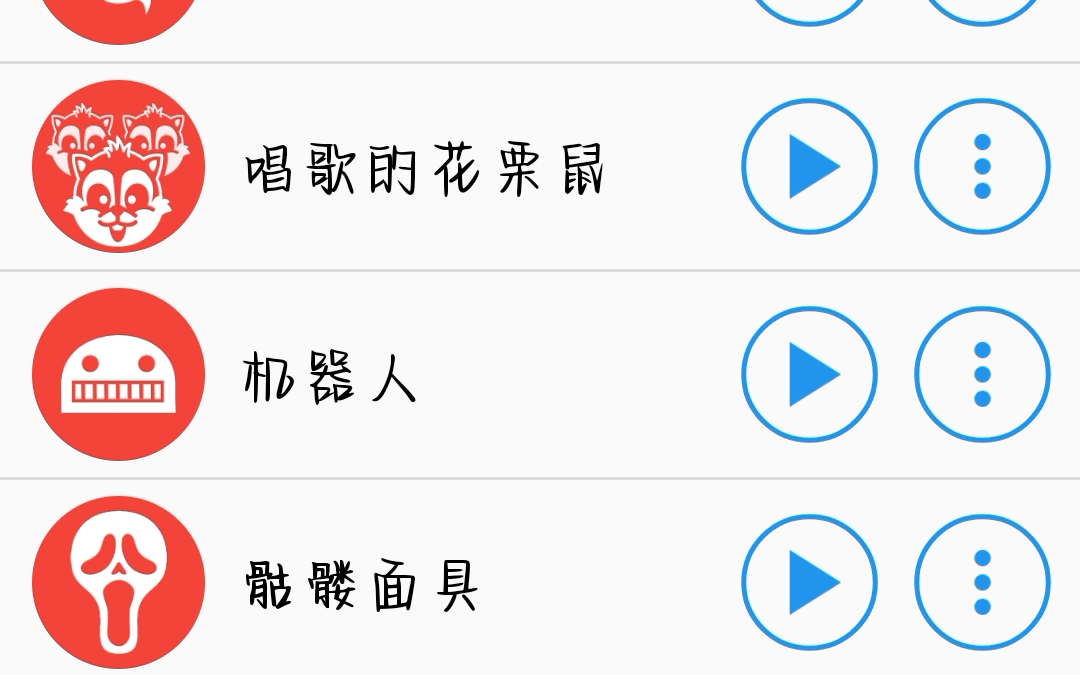Open more options for 骷髅面具
This screenshot has height=675, width=1080.
pos(982,582)
